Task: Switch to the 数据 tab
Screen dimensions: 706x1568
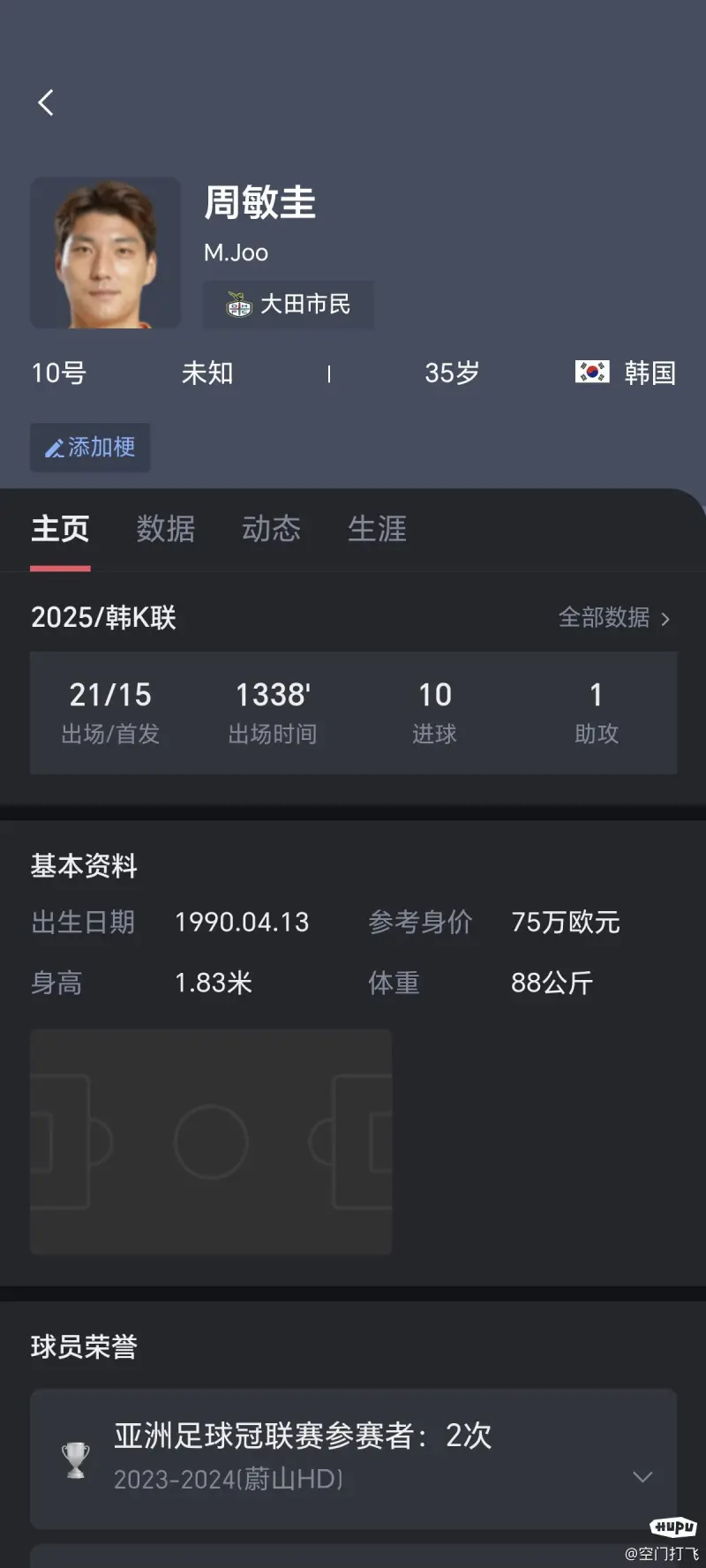Action: [166, 529]
